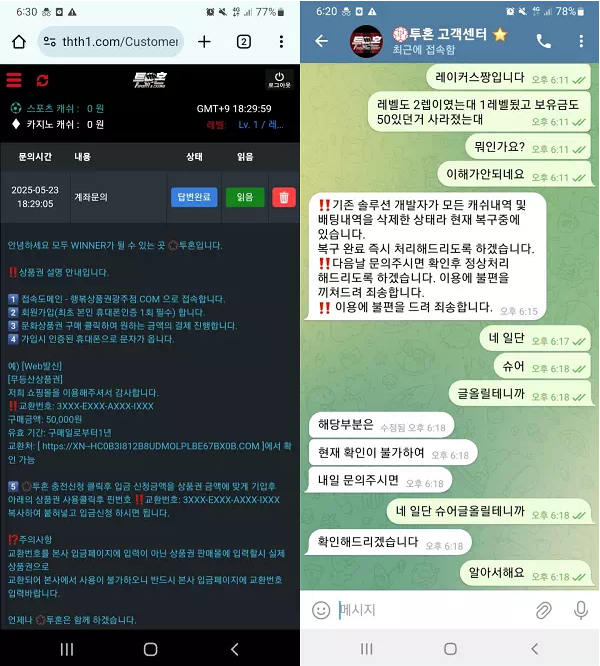
Task: Tap the green 읽음 button
Action: pyautogui.click(x=244, y=197)
